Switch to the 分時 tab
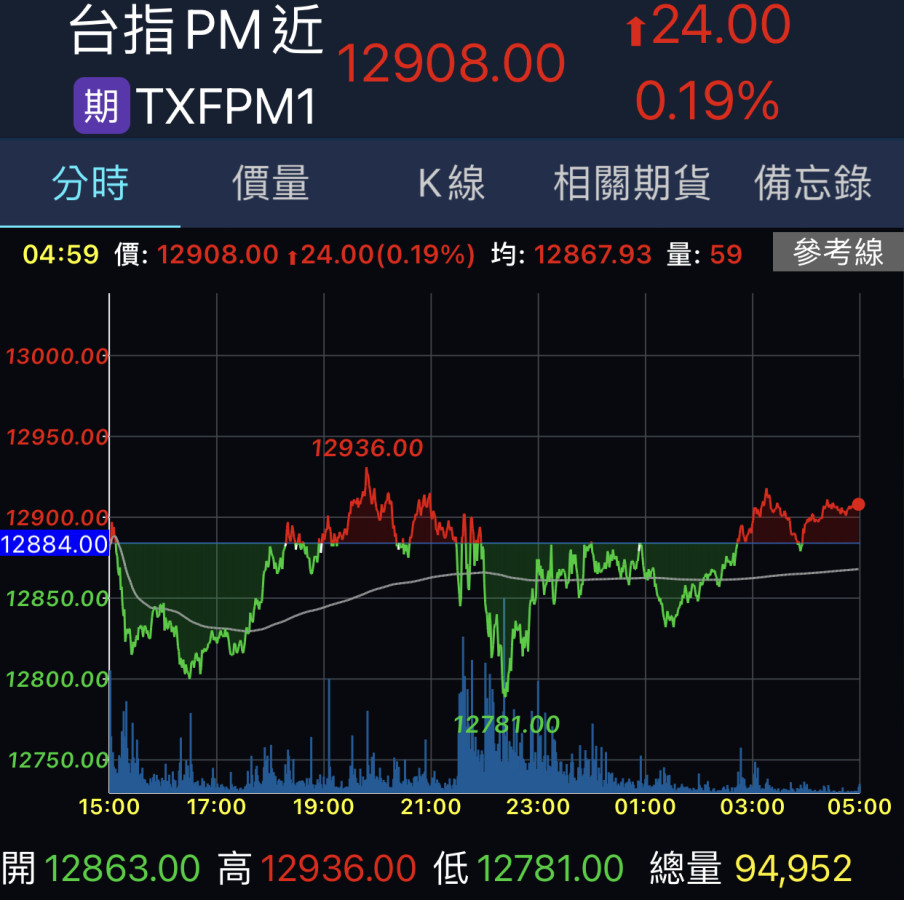Screen dimensions: 904x900 90,184
